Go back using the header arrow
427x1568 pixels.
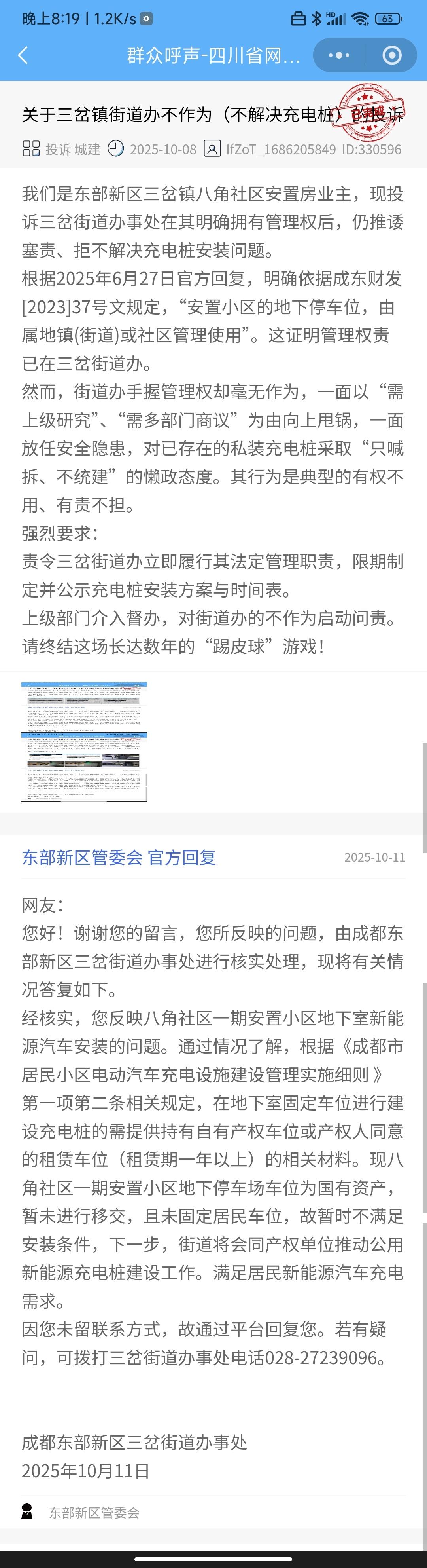[x=23, y=55]
